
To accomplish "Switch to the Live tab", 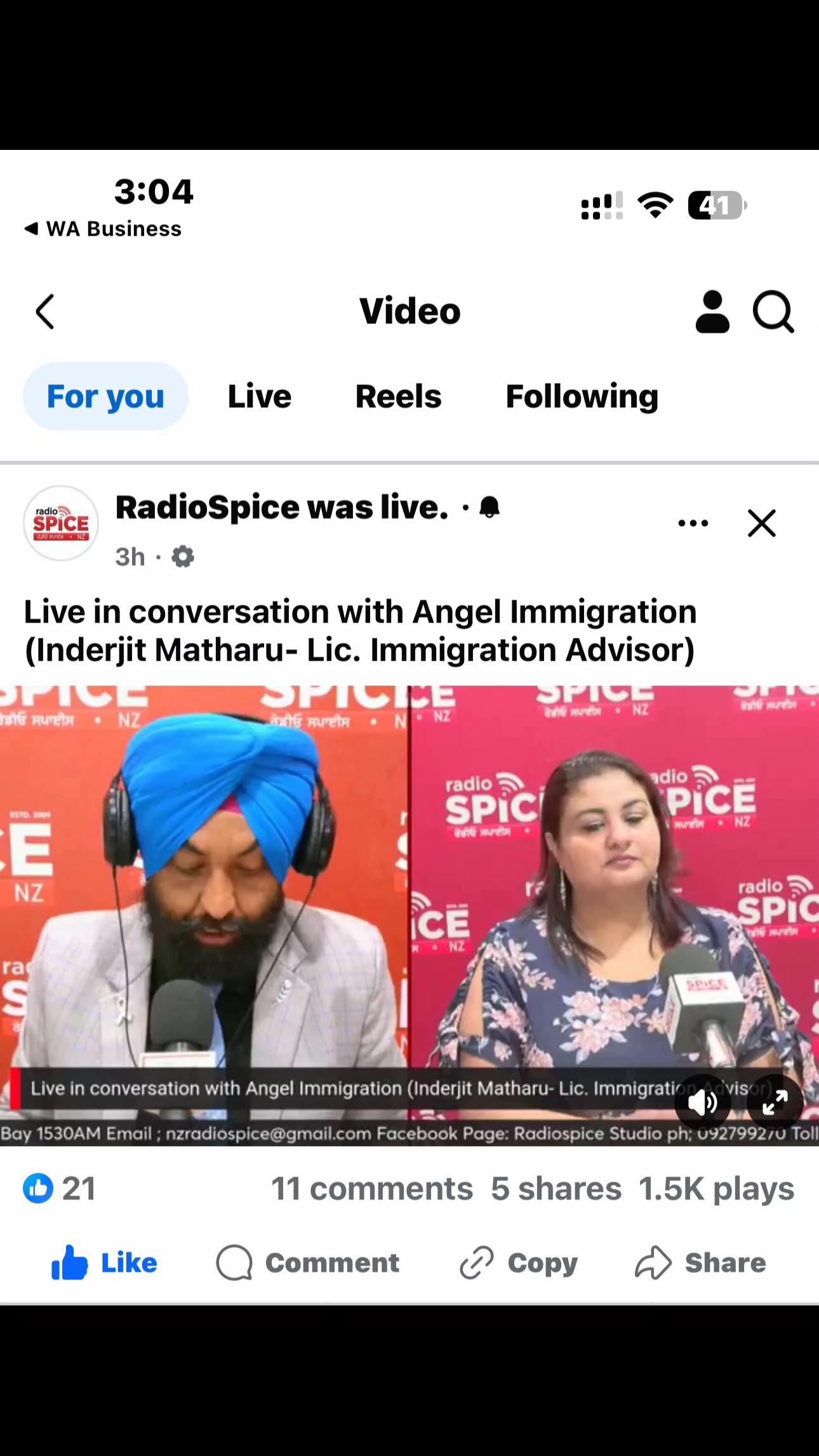I will (259, 396).
